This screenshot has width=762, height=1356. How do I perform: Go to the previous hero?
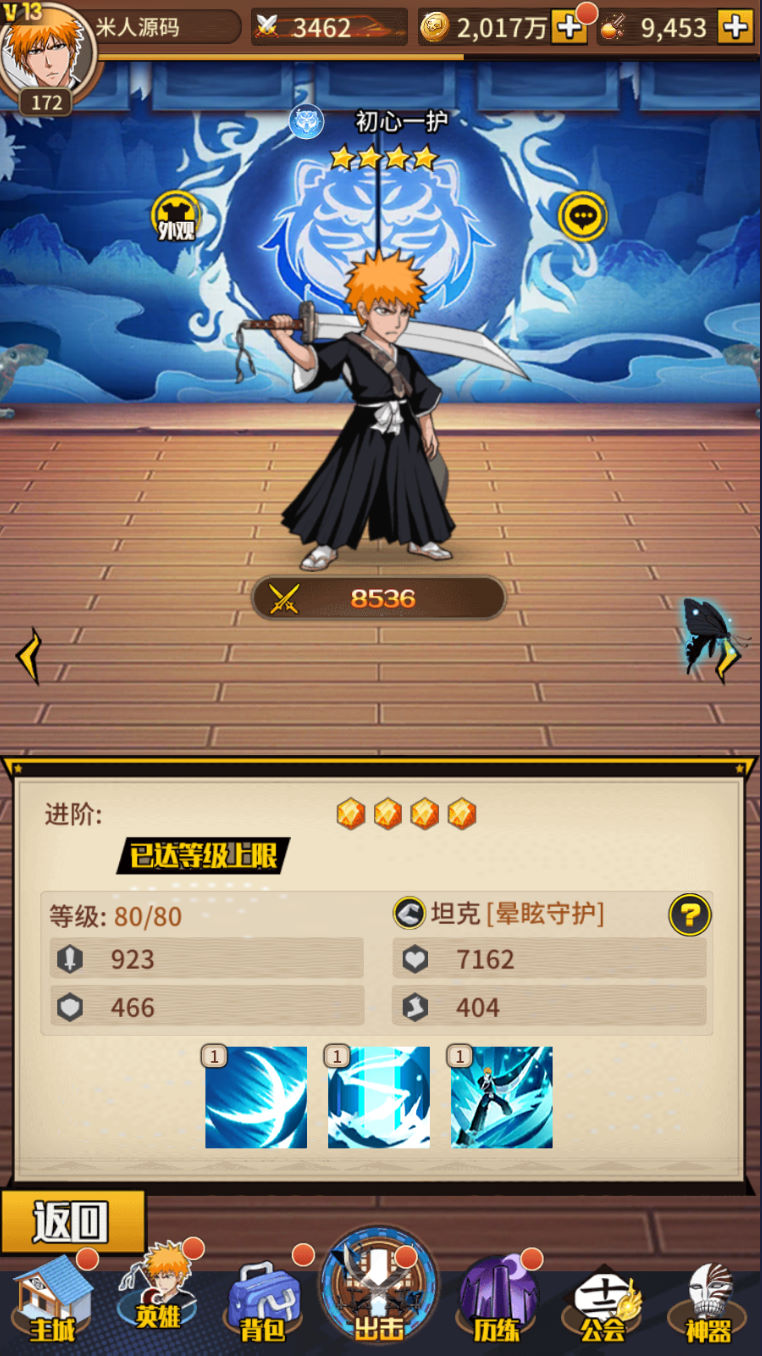coord(28,657)
